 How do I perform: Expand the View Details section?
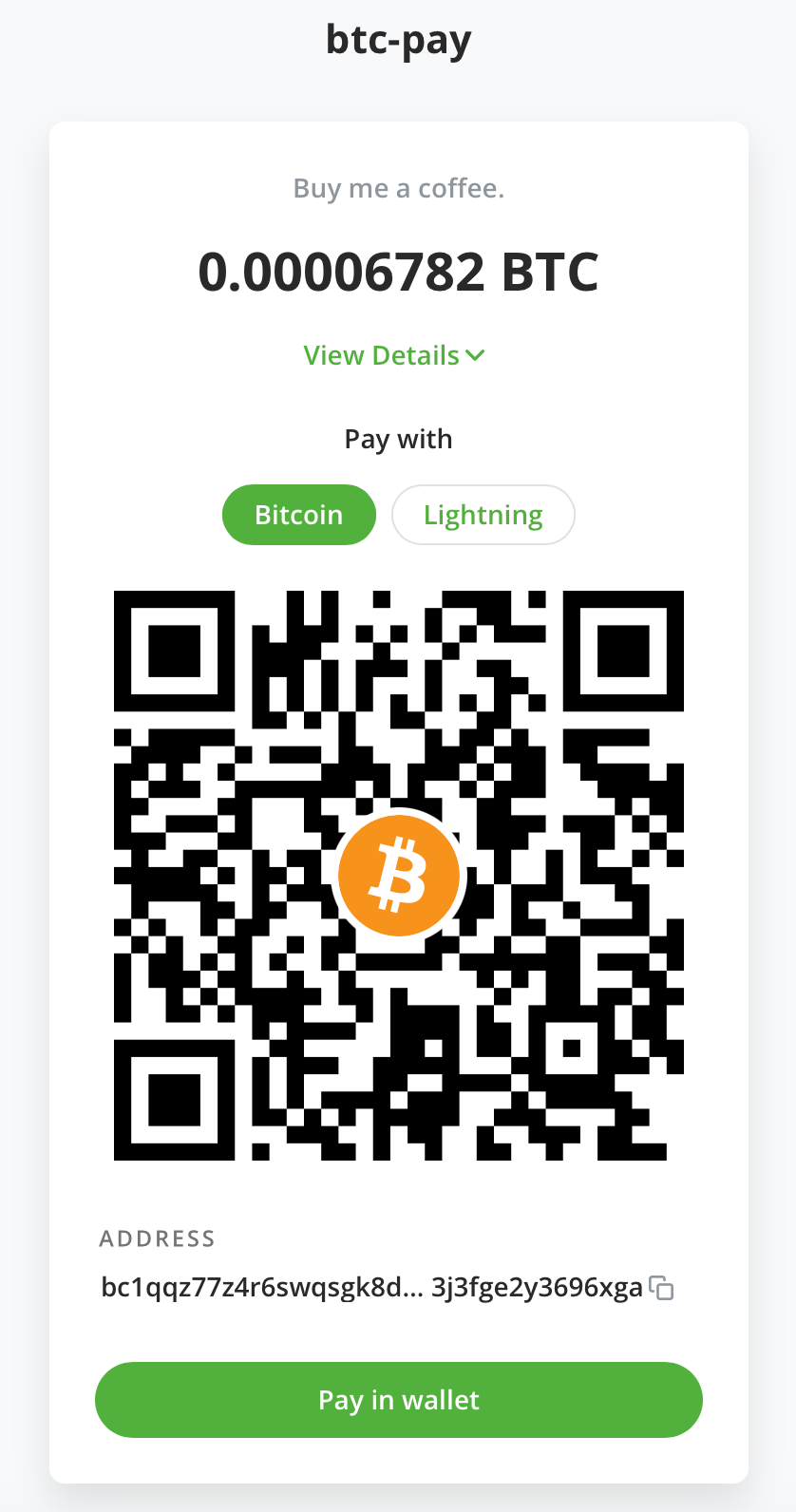click(x=393, y=355)
